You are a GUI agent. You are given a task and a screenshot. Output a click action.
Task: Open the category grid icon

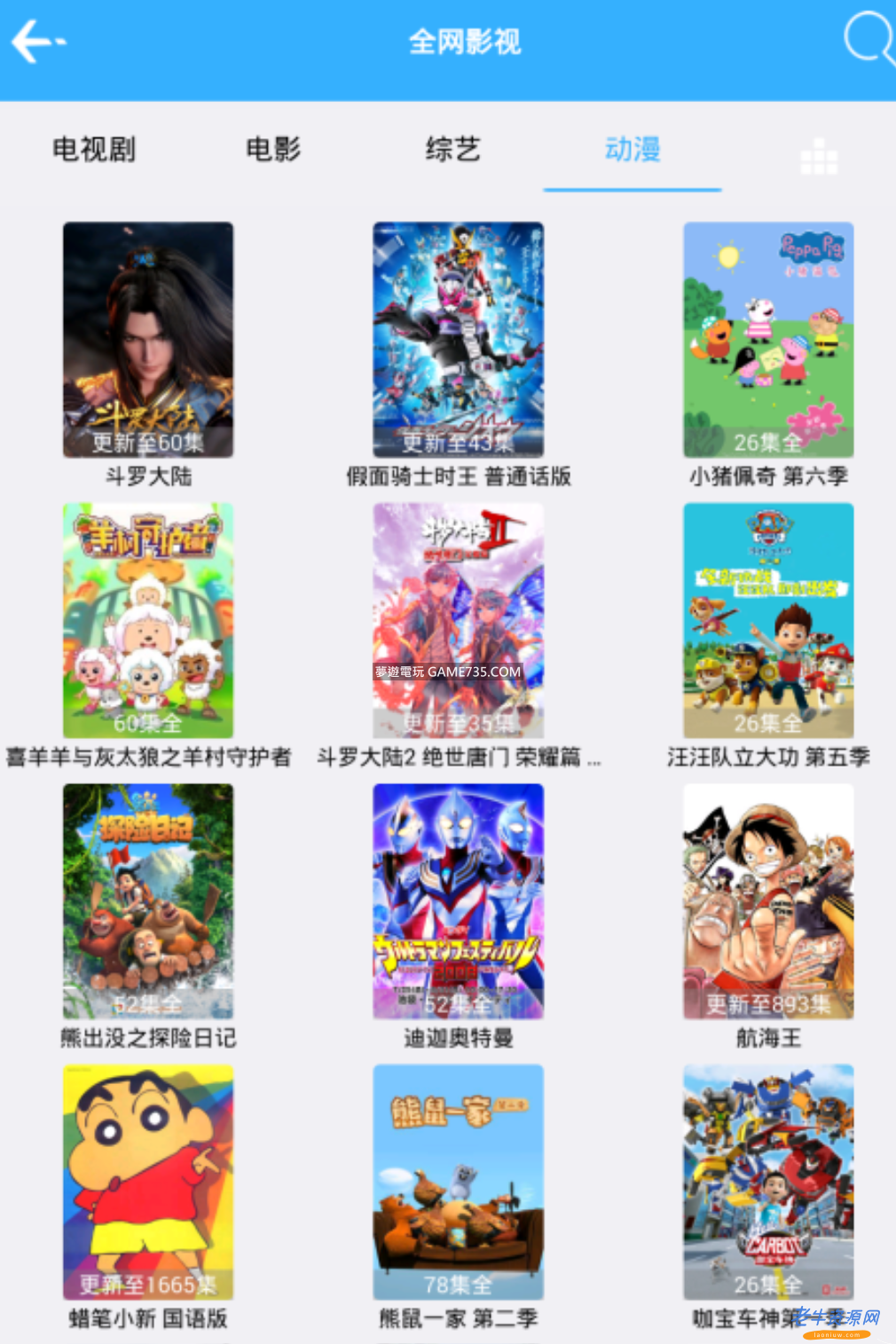(x=818, y=158)
